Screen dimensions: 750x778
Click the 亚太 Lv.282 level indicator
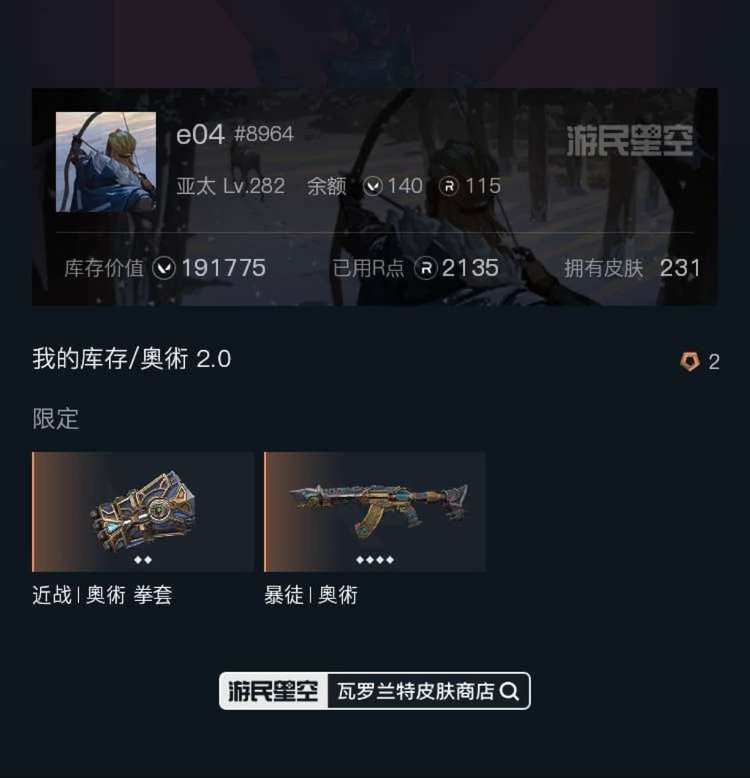pyautogui.click(x=232, y=186)
